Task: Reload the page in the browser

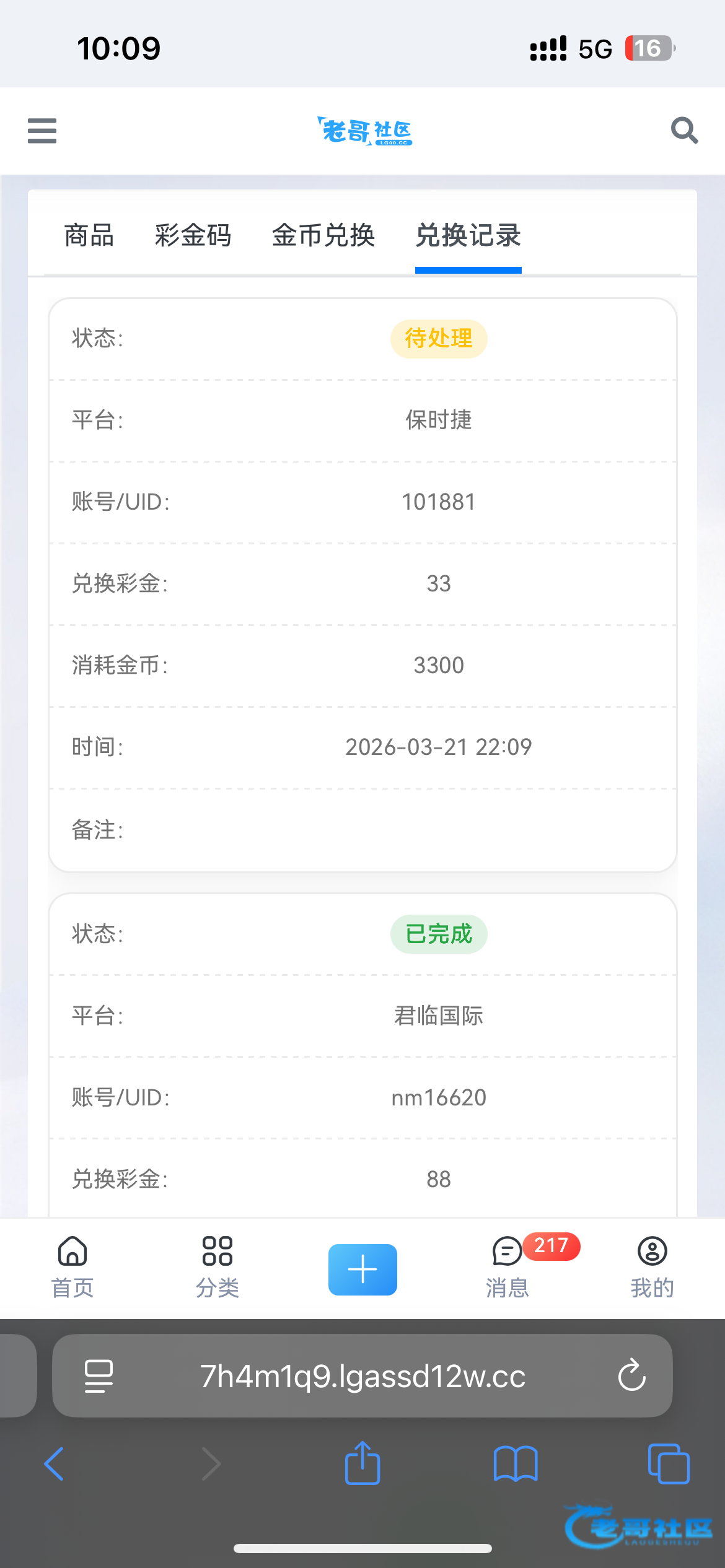Action: point(631,1376)
